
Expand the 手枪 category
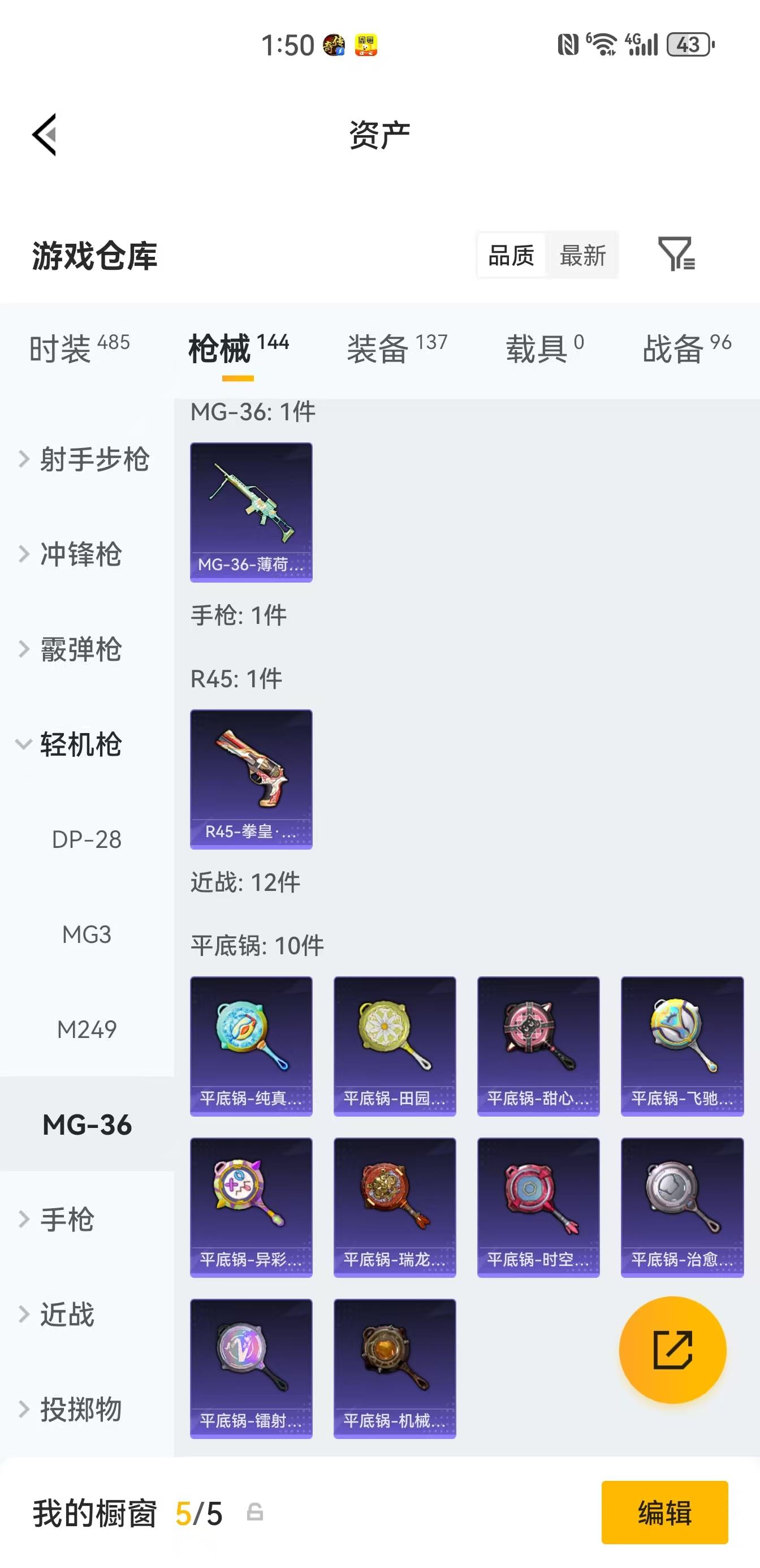pos(64,1221)
